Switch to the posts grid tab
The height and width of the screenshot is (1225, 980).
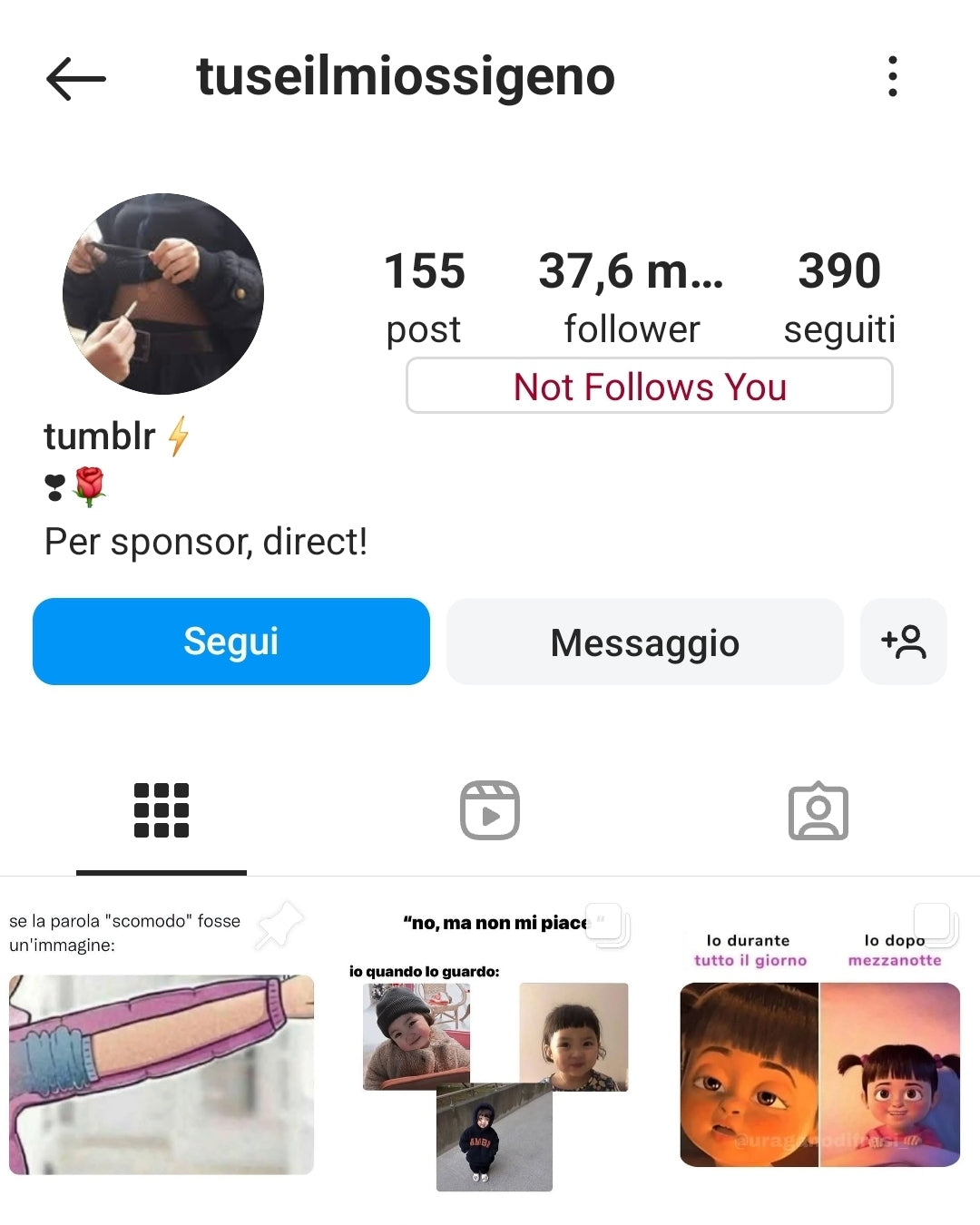162,810
